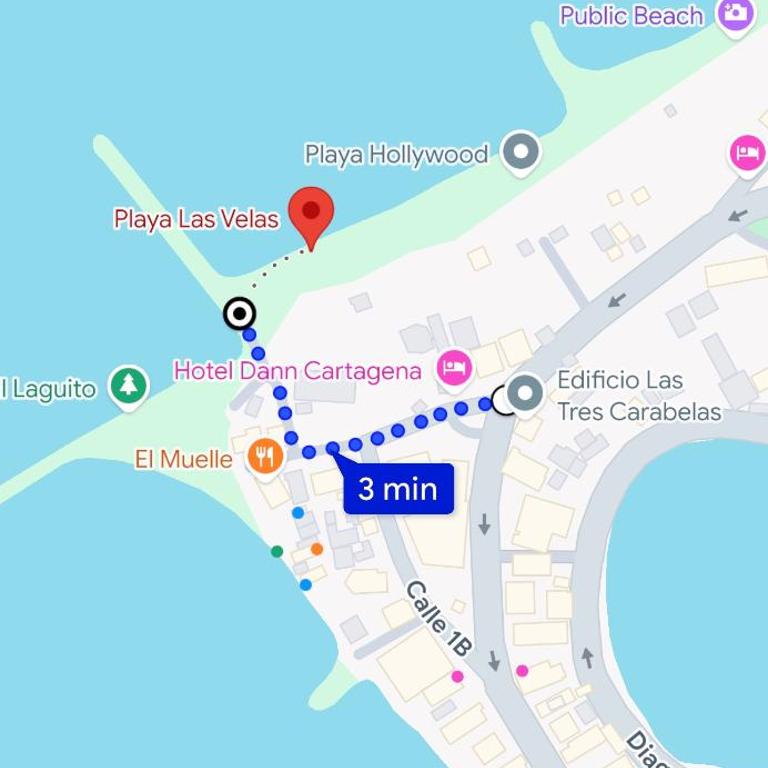Open the El Muelle restaurant marker
This screenshot has width=768, height=768.
click(x=264, y=458)
